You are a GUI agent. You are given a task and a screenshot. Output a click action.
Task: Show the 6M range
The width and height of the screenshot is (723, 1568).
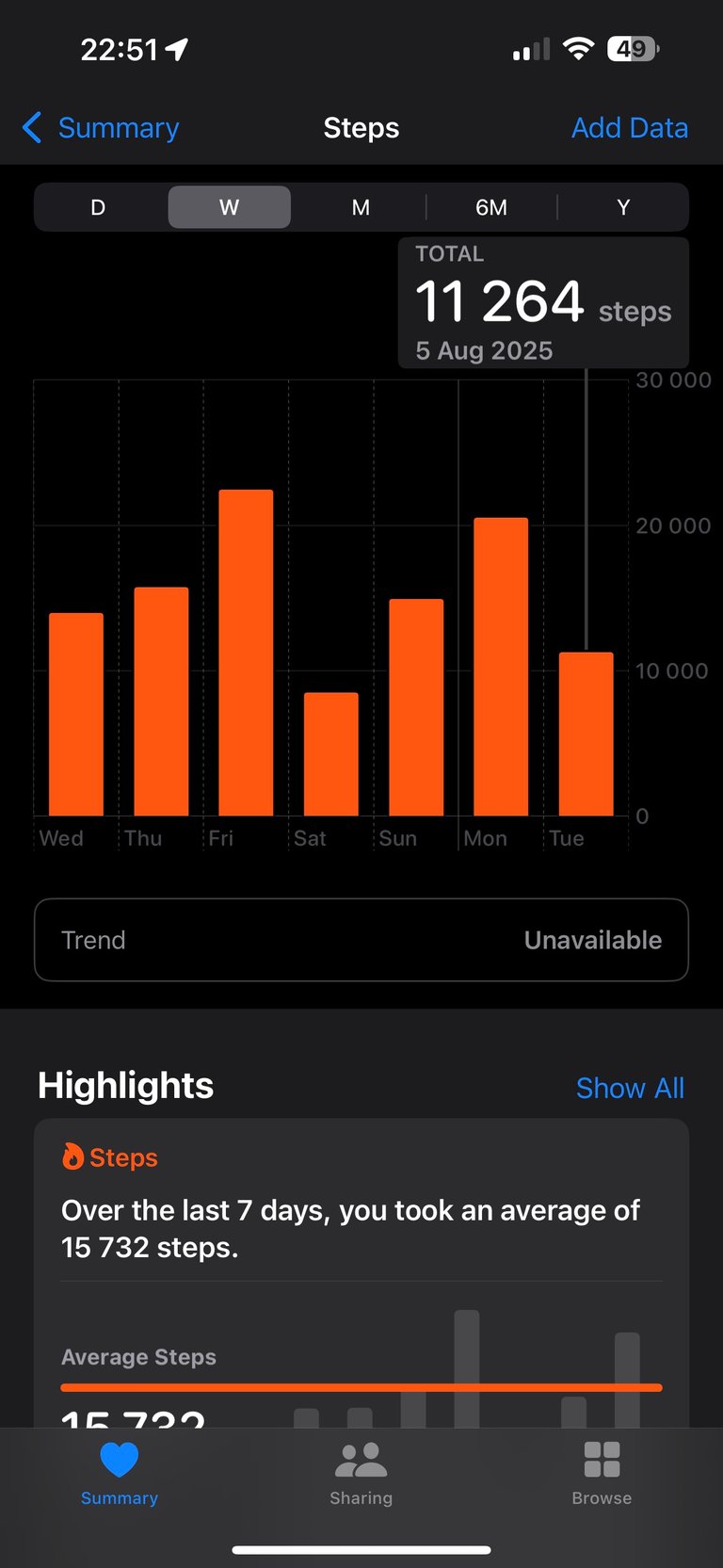[491, 207]
